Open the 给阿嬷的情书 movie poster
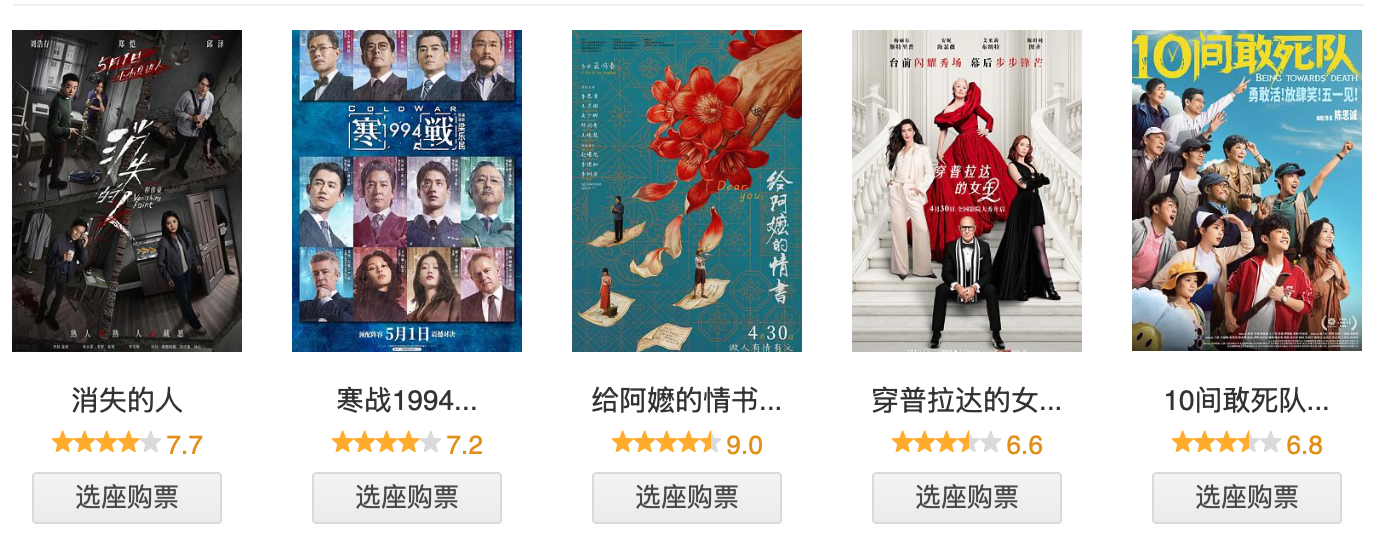1382x550 pixels. click(x=687, y=191)
